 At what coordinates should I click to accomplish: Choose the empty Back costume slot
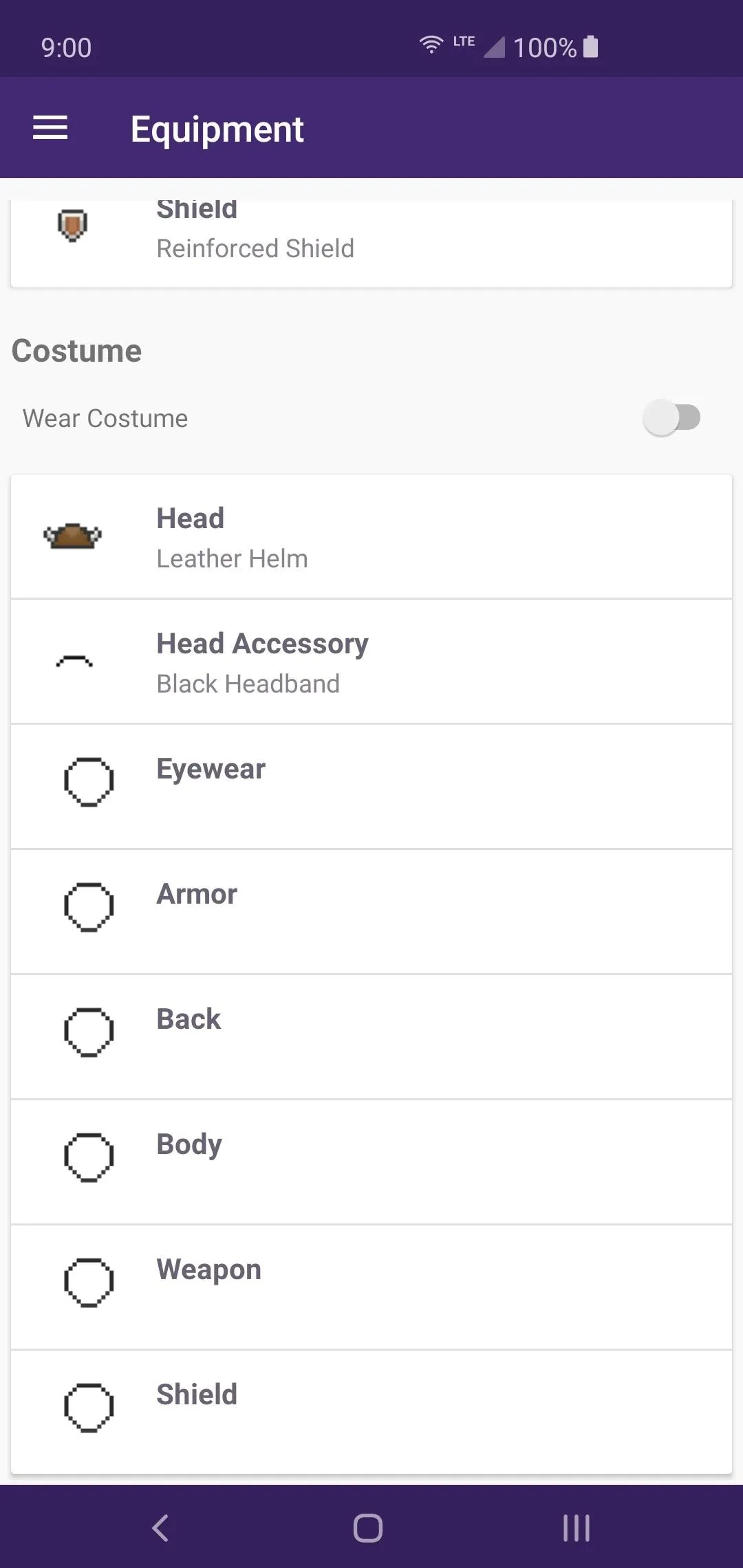[371, 1037]
